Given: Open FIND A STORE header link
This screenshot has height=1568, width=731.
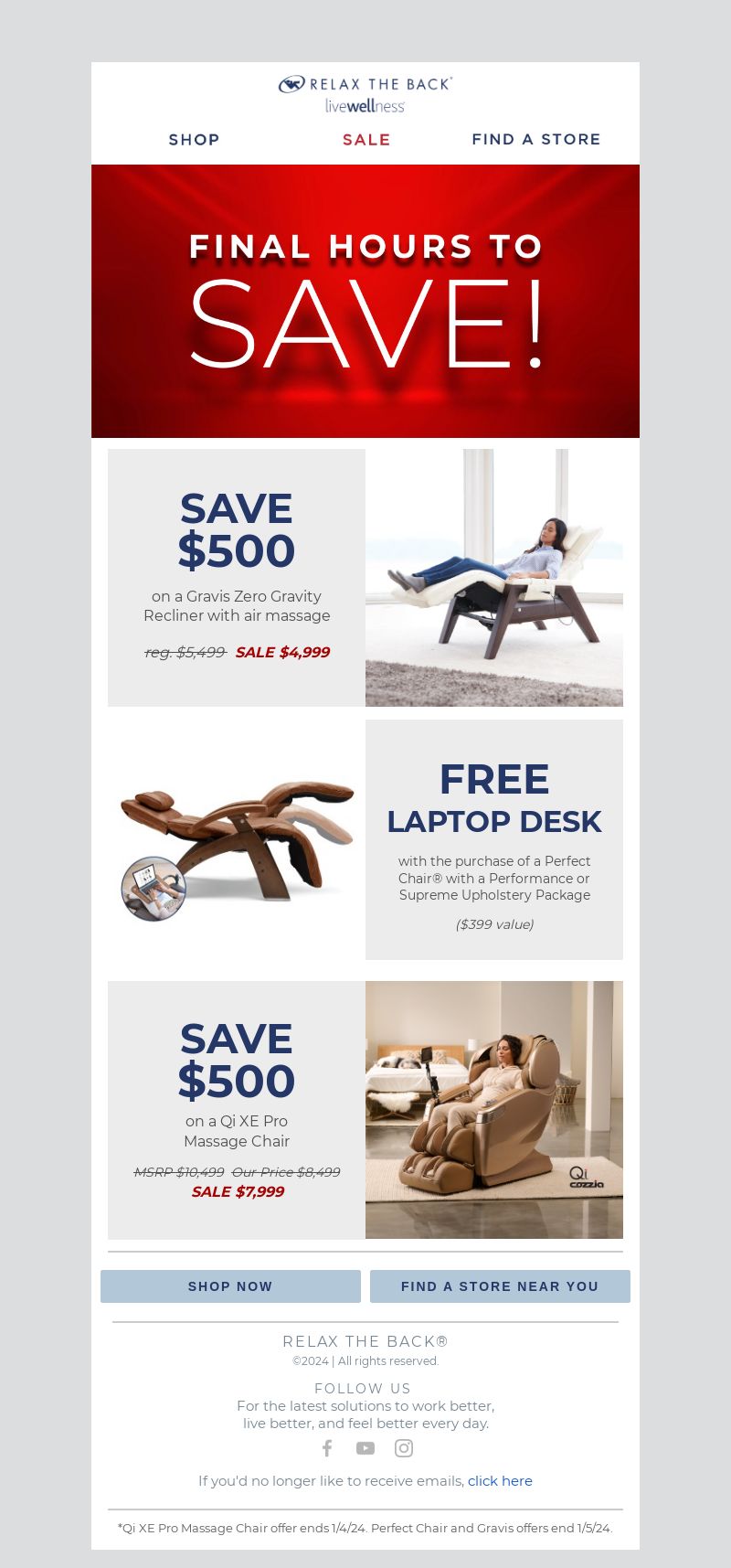Looking at the screenshot, I should [535, 140].
